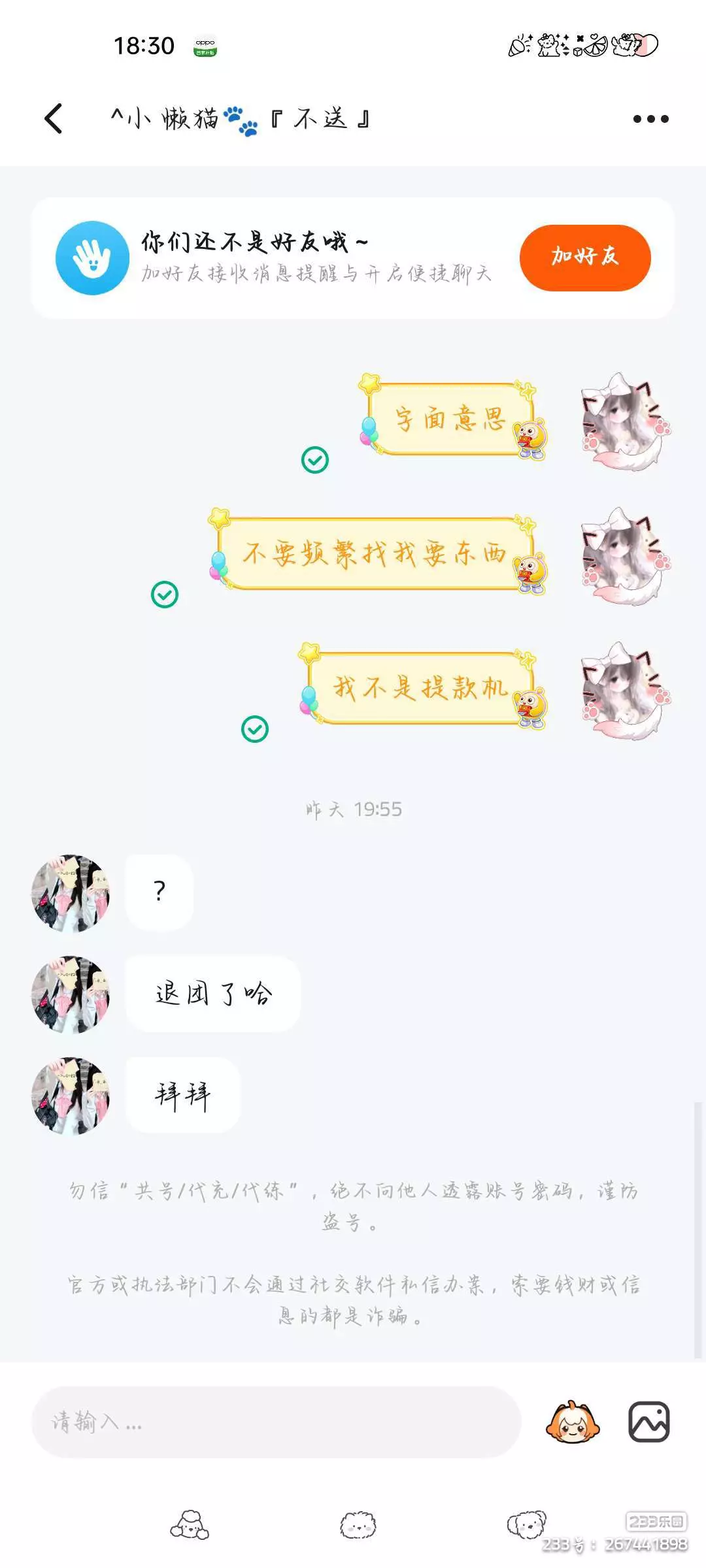
Task: Go back using the top-left arrow
Action: tap(54, 119)
